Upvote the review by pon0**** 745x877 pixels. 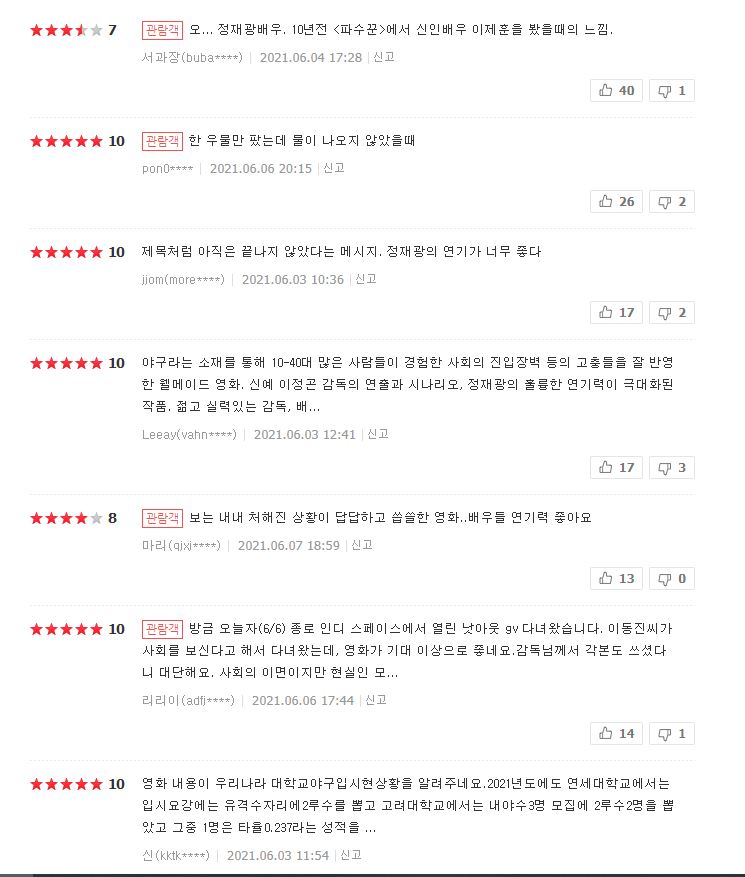[x=616, y=202]
